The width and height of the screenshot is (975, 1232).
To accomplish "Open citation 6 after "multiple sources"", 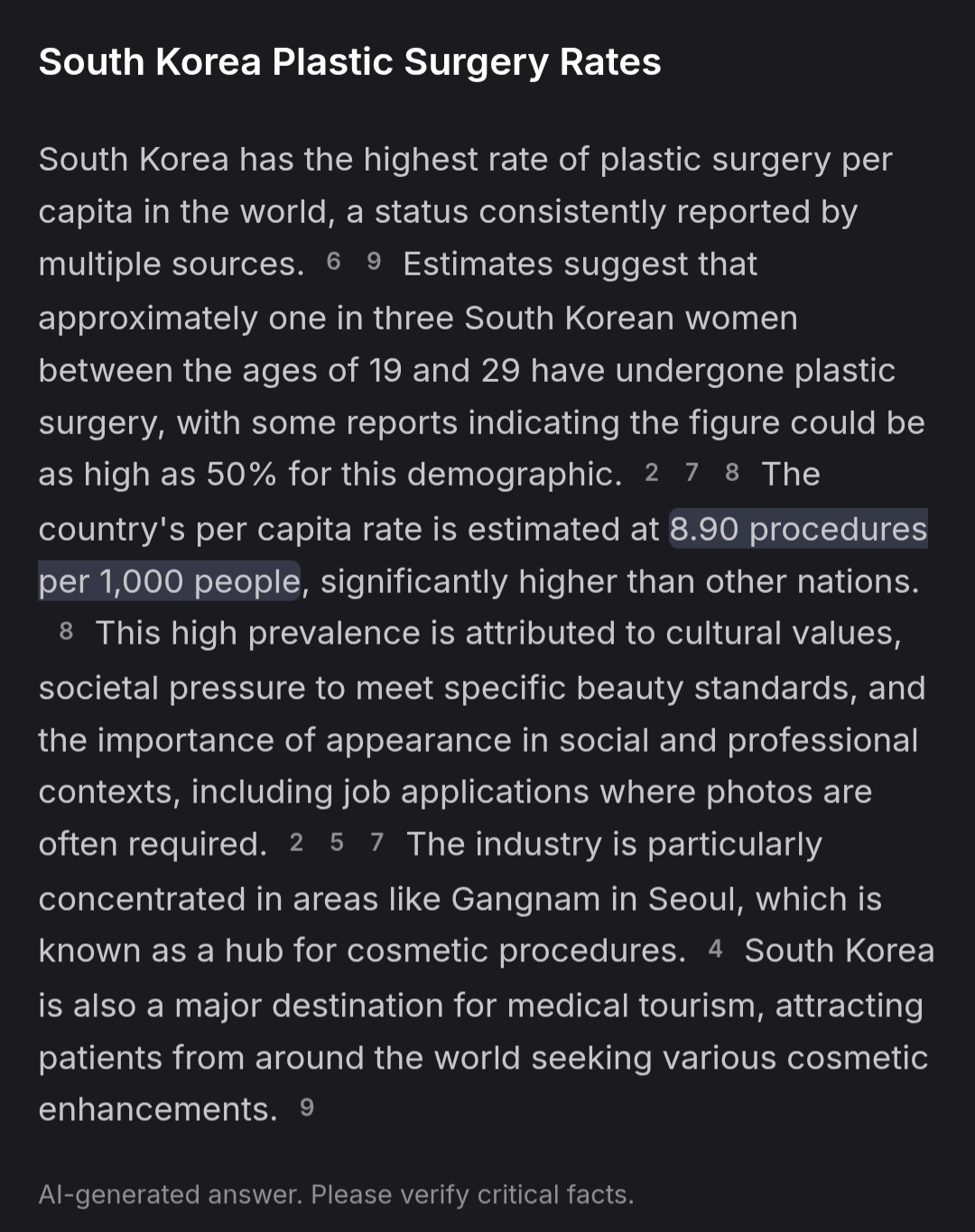I will coord(334,263).
